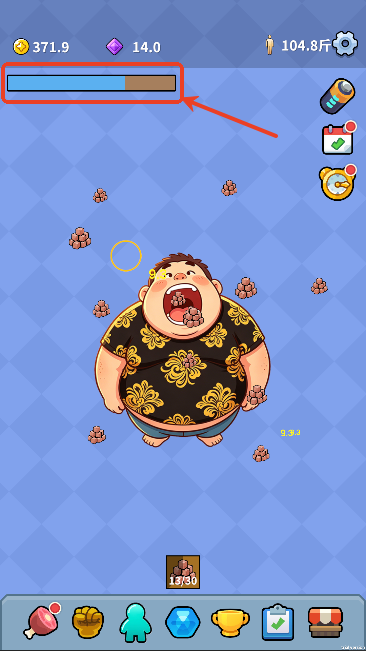Switch to the golden fist tab
This screenshot has height=651, width=366.
click(88, 622)
